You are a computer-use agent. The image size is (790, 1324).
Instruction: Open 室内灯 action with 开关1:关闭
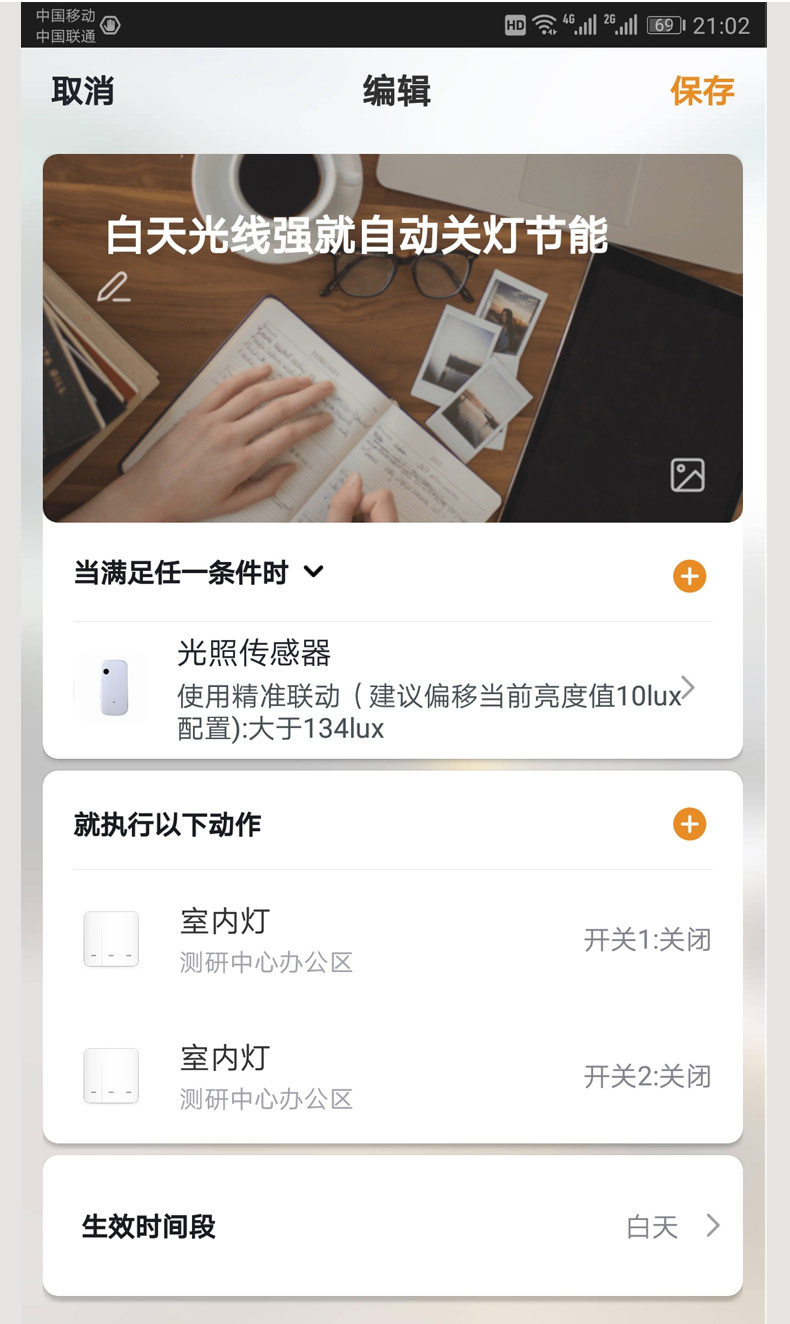coord(392,940)
